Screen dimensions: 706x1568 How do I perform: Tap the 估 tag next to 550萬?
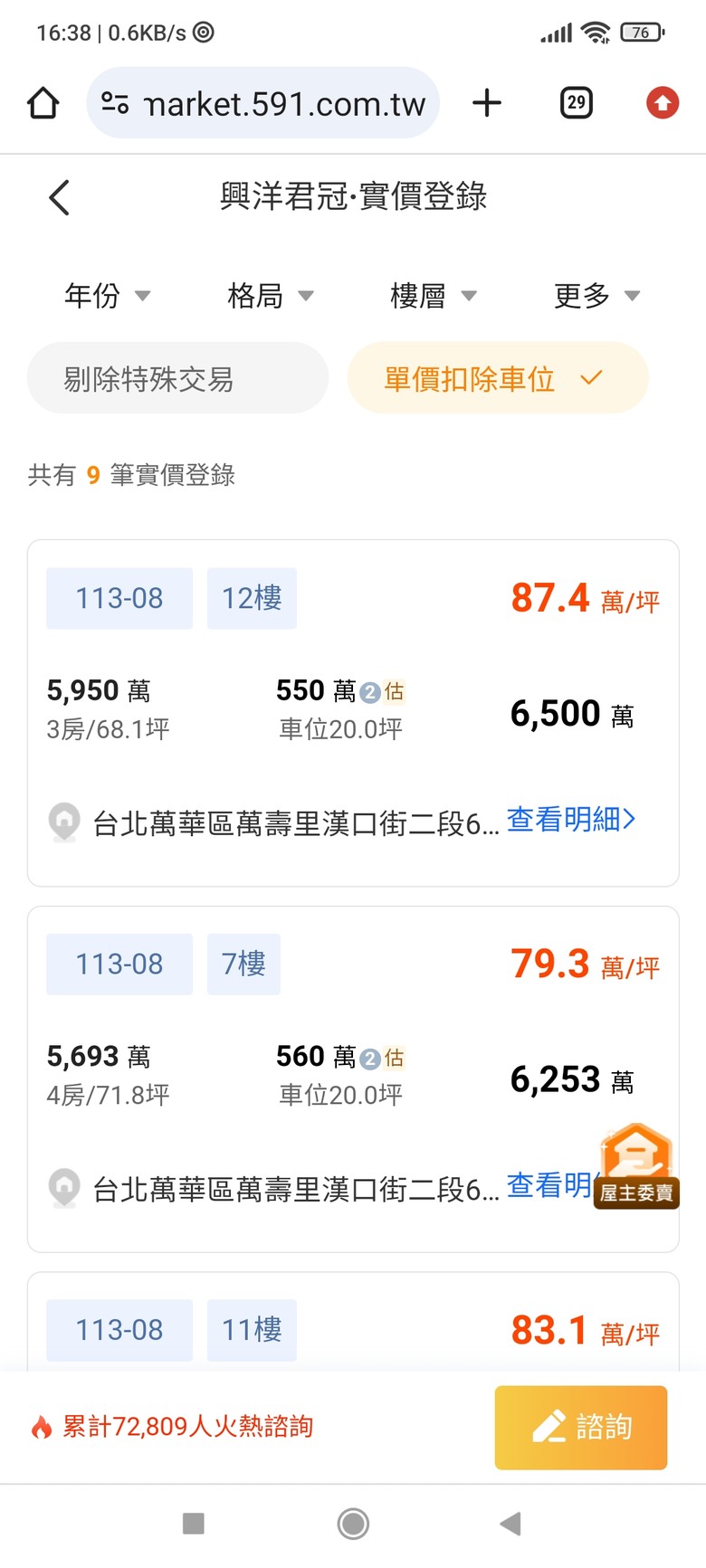(x=394, y=692)
